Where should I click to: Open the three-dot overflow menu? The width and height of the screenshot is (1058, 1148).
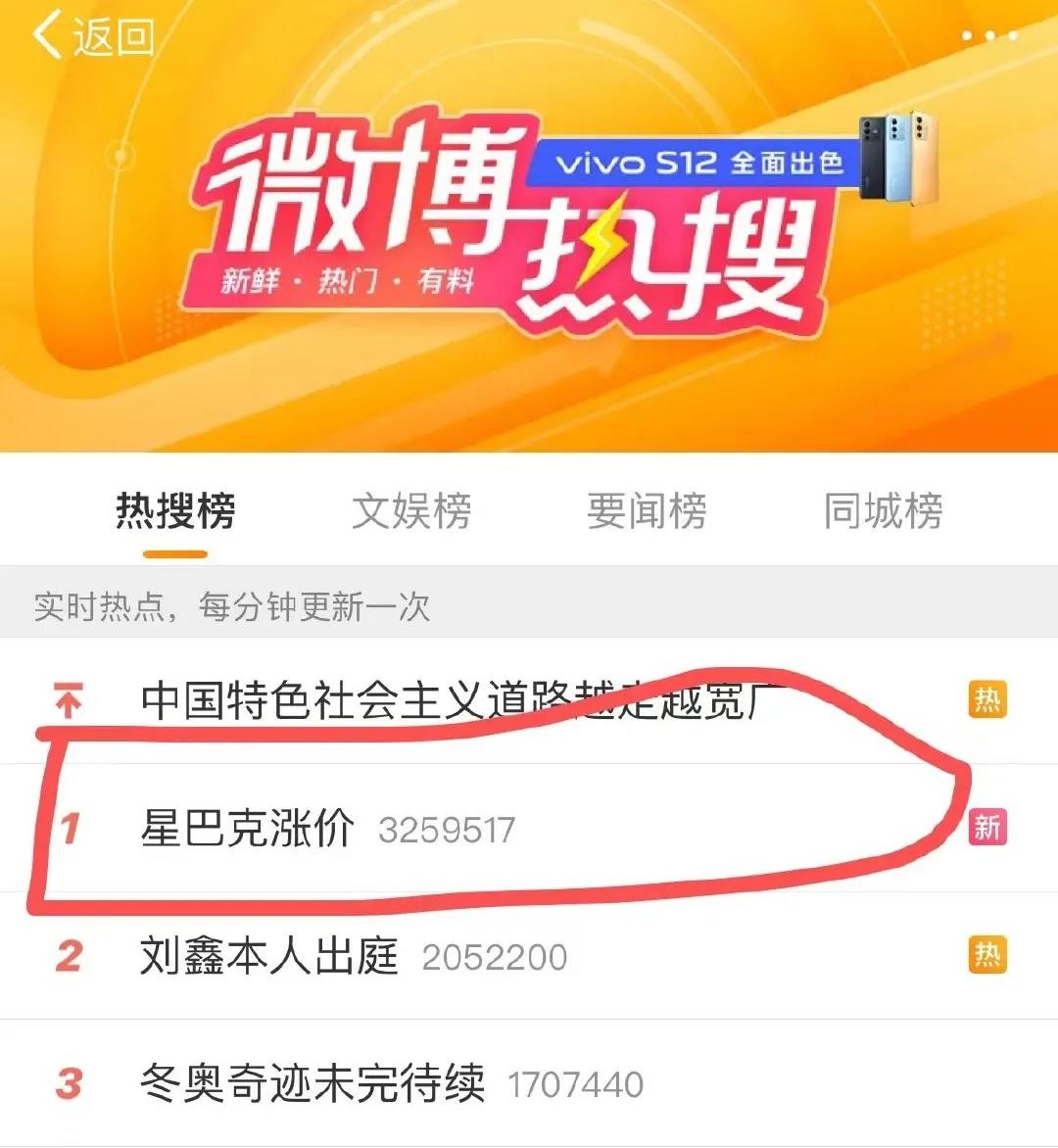(x=988, y=36)
